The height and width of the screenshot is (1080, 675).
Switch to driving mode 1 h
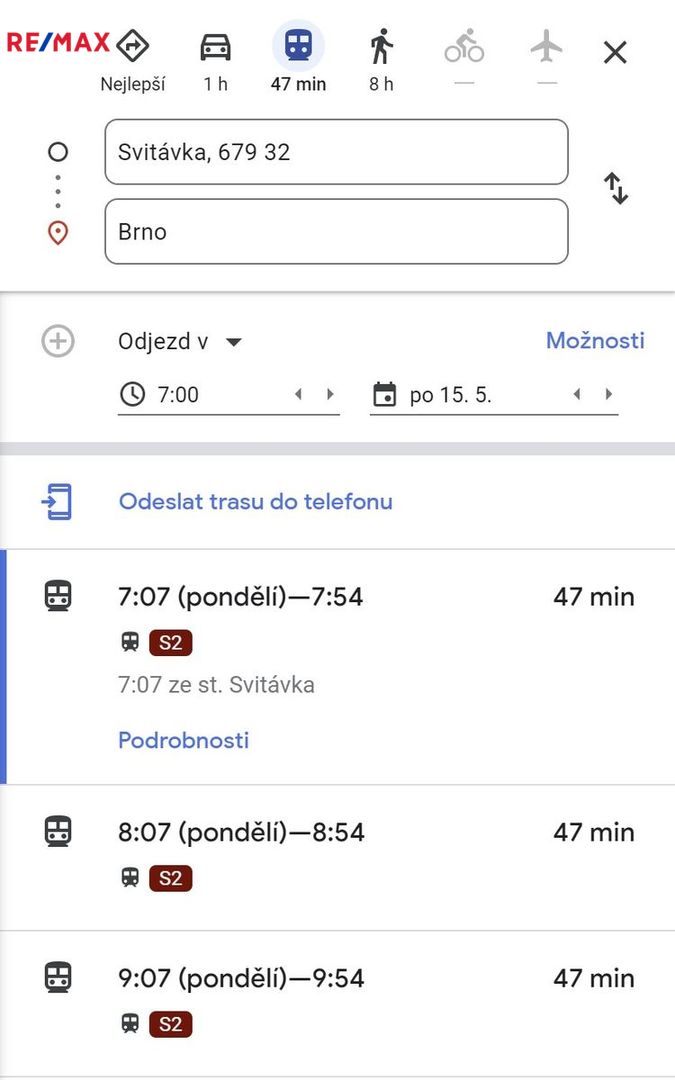tap(216, 61)
